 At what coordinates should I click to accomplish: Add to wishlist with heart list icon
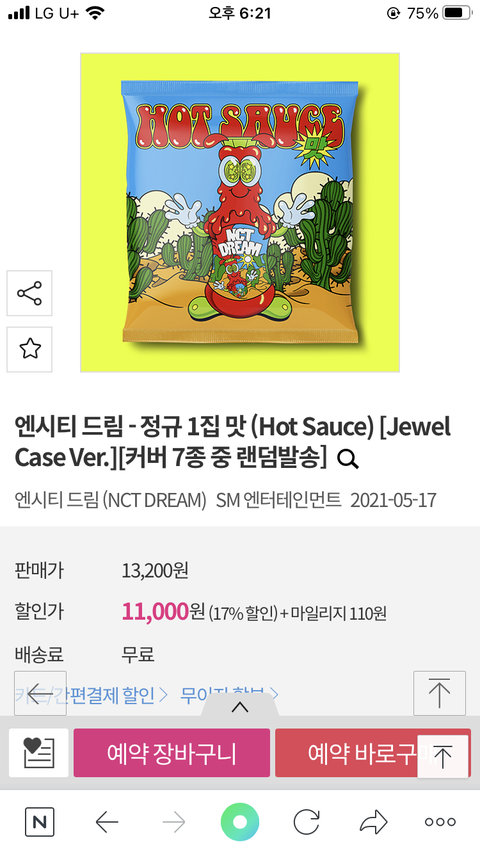(x=39, y=753)
